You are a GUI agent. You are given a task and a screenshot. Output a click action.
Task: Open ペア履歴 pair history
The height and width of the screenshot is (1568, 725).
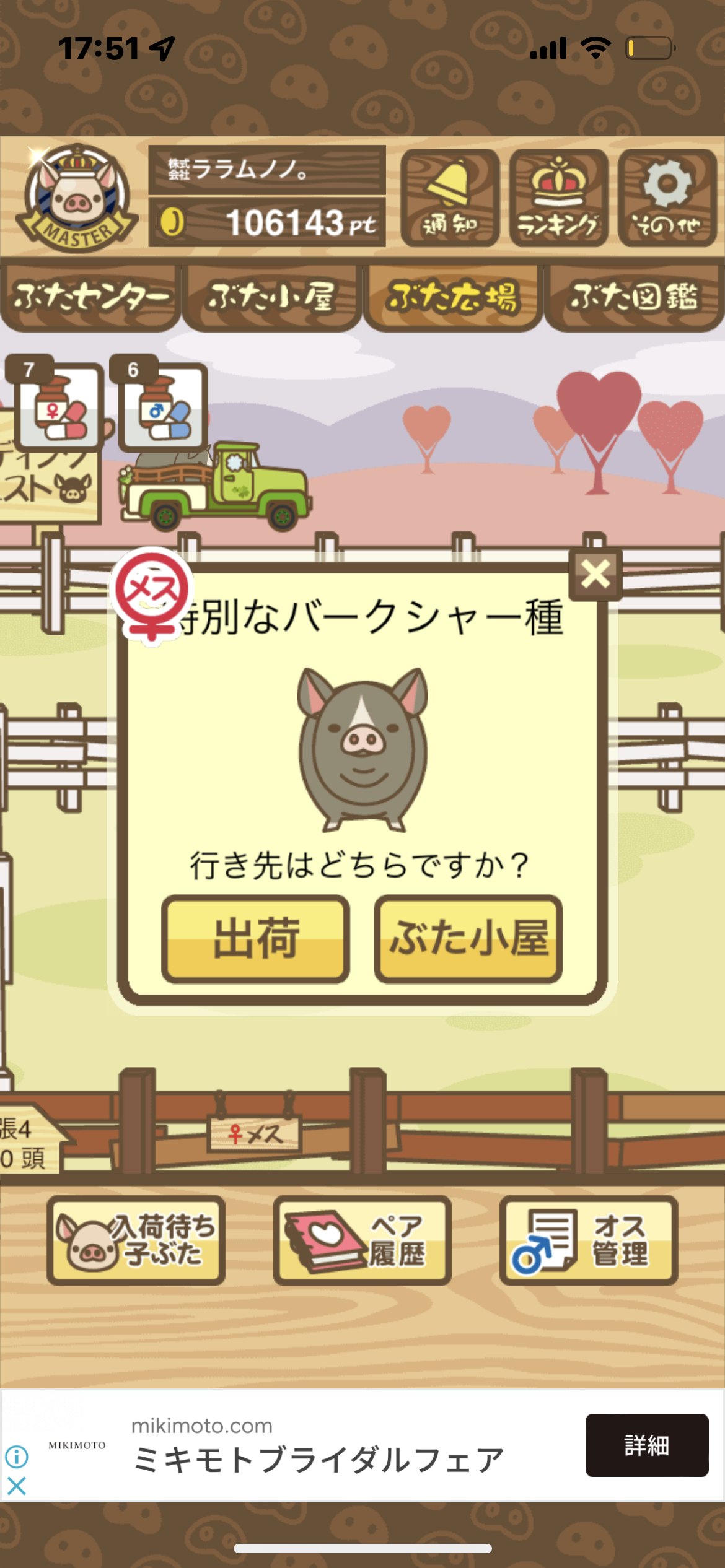tap(362, 1240)
